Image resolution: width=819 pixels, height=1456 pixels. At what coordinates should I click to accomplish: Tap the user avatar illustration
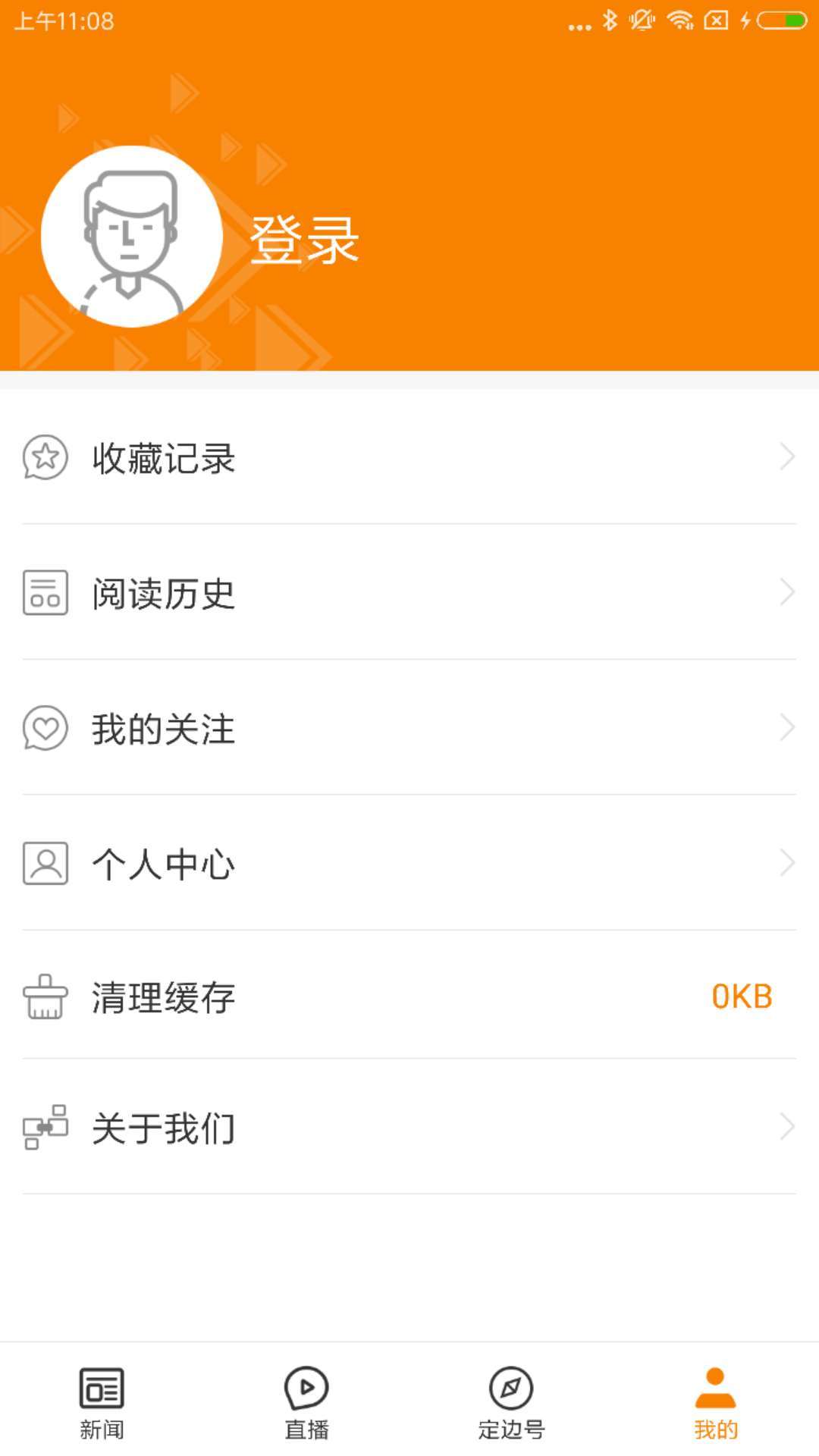132,237
